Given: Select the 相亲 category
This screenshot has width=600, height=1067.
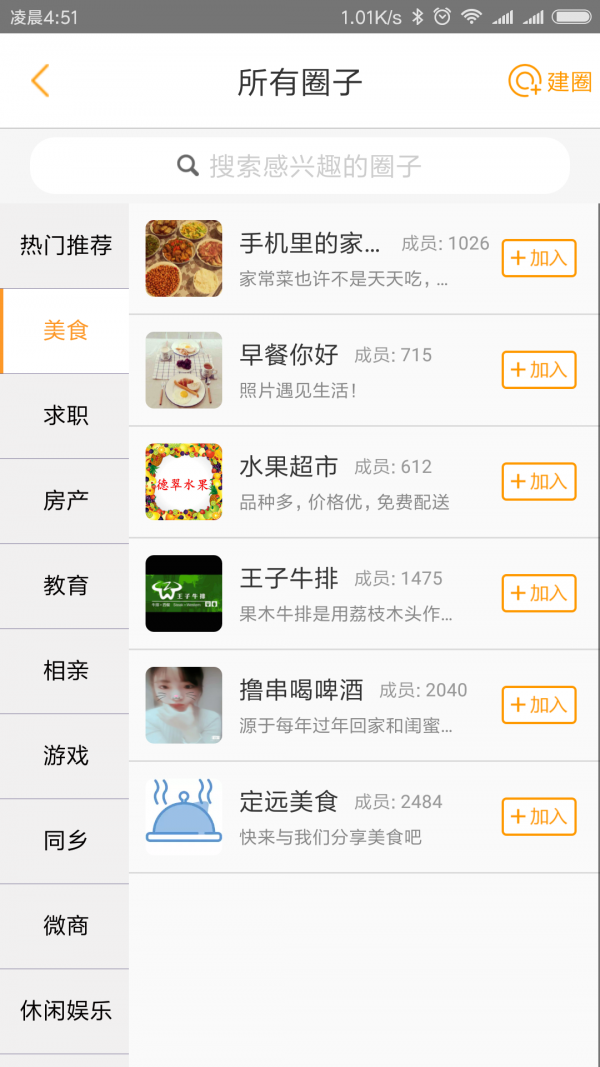Looking at the screenshot, I should click(x=66, y=671).
